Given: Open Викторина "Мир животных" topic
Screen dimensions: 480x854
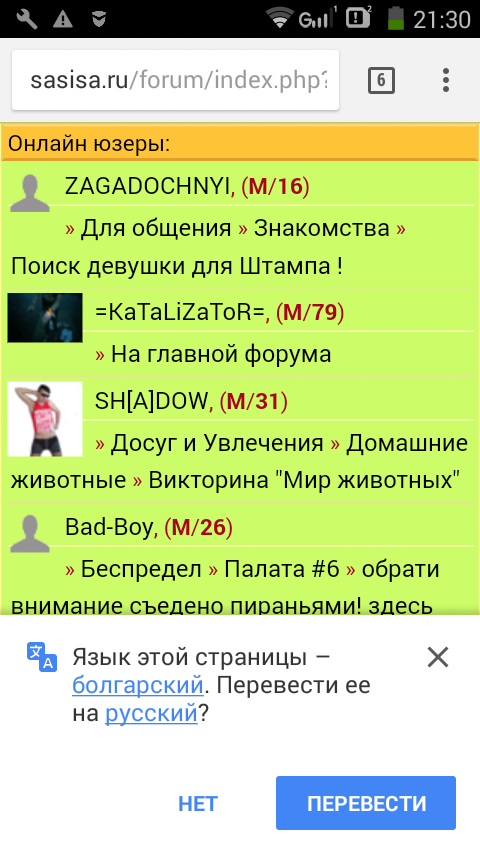Looking at the screenshot, I should [x=304, y=480].
